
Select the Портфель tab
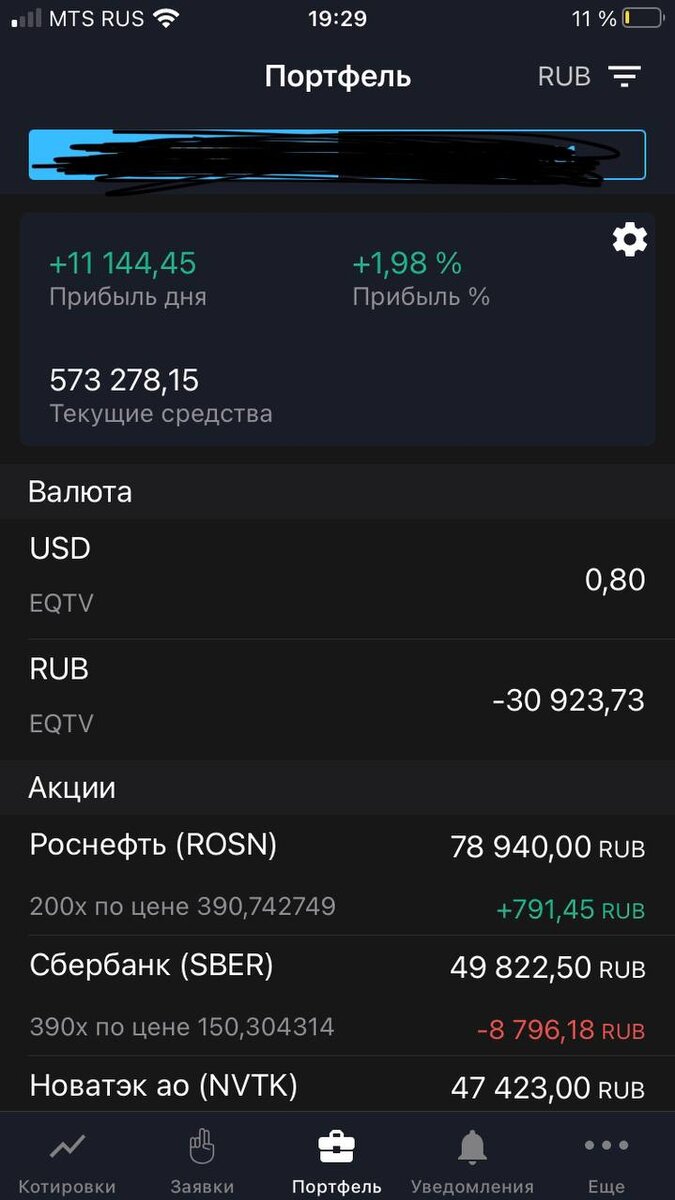pyautogui.click(x=337, y=1160)
